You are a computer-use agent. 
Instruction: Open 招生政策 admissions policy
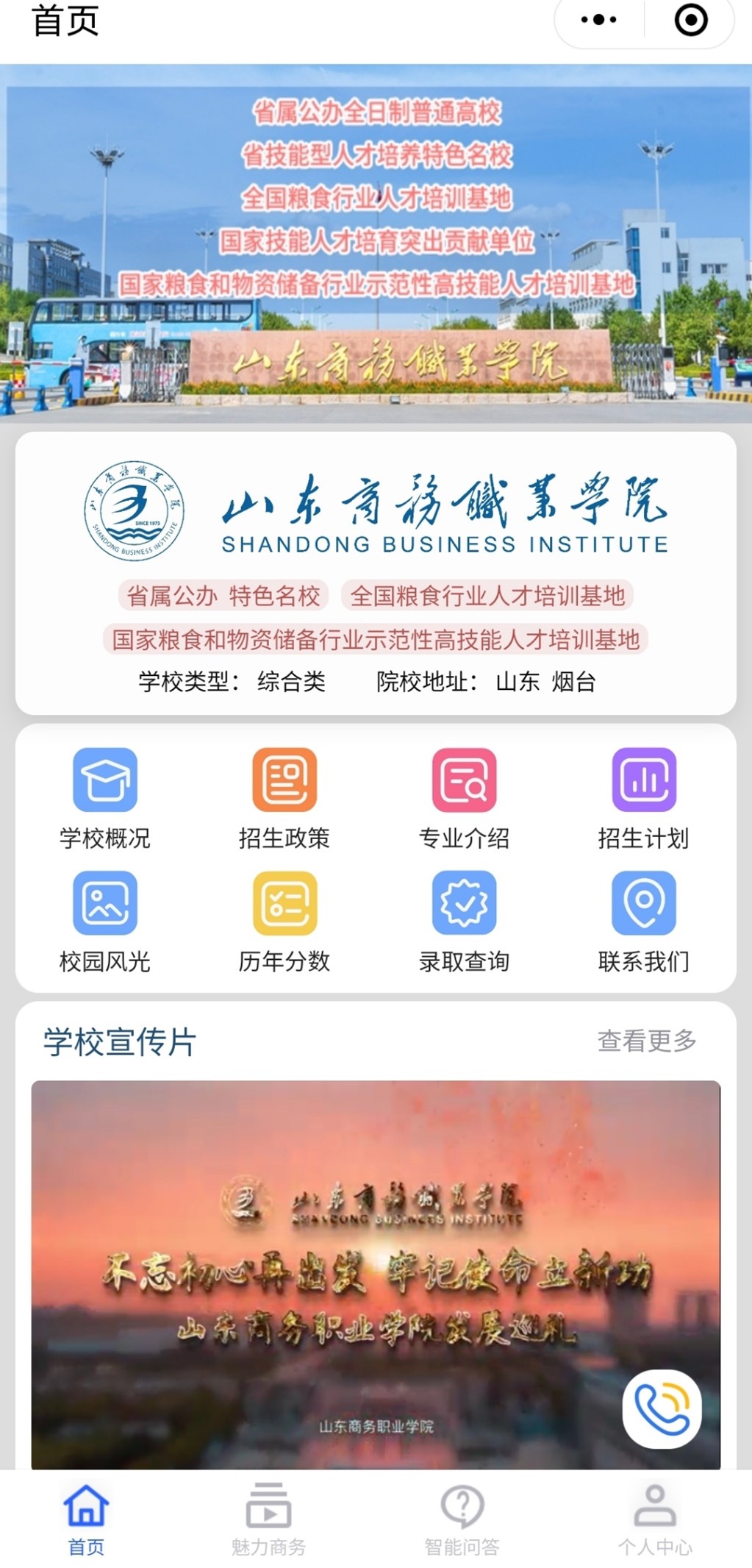(284, 797)
